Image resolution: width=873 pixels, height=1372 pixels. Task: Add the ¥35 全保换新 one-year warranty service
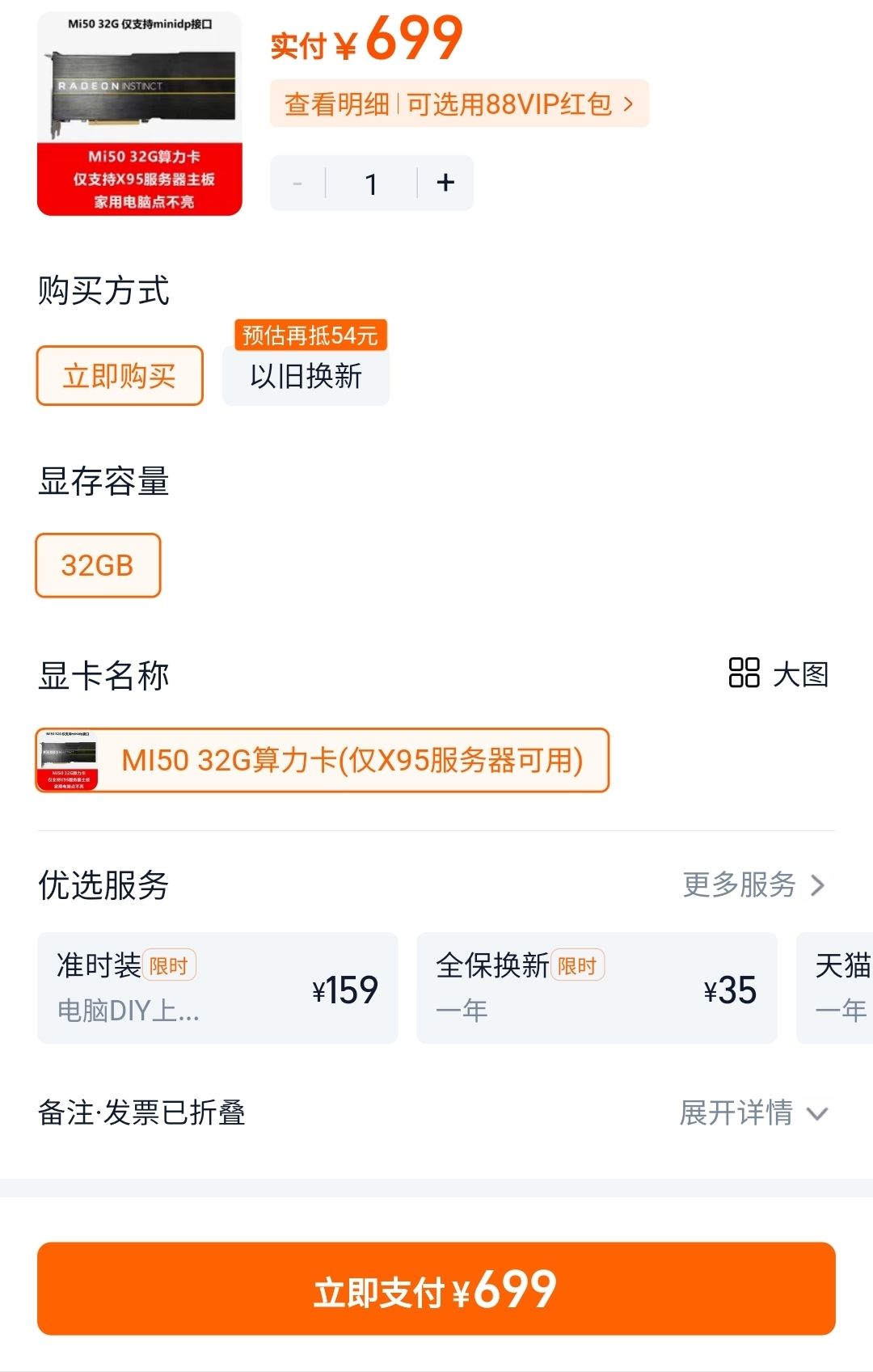pyautogui.click(x=596, y=988)
